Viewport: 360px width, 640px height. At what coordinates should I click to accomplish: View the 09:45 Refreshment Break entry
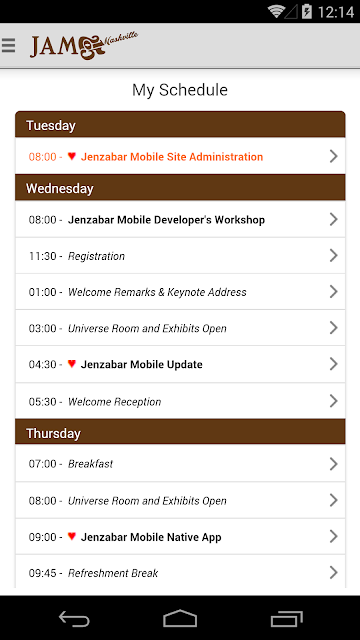(180, 572)
